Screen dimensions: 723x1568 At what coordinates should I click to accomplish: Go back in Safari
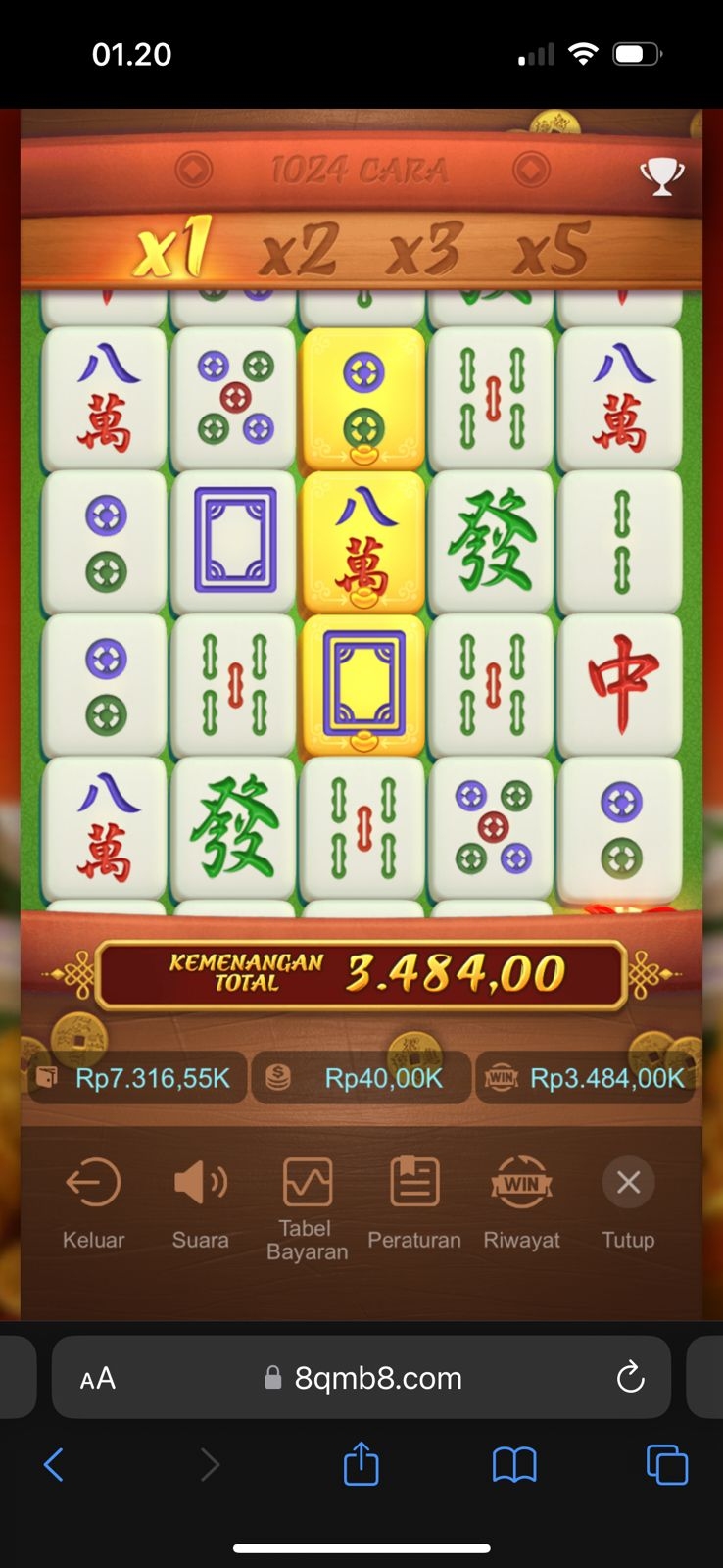(54, 1465)
